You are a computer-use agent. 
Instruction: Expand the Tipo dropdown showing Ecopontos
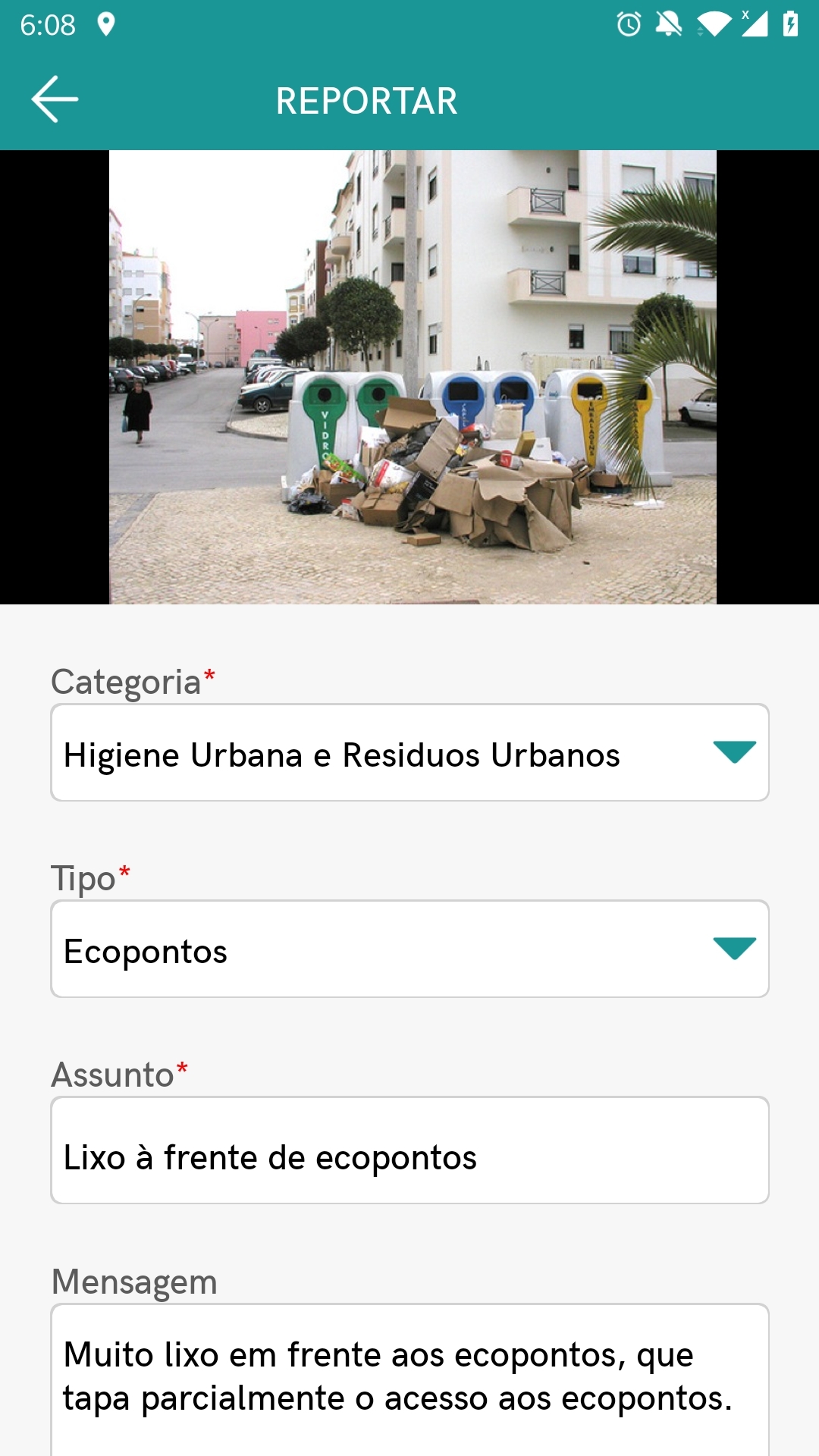click(409, 949)
